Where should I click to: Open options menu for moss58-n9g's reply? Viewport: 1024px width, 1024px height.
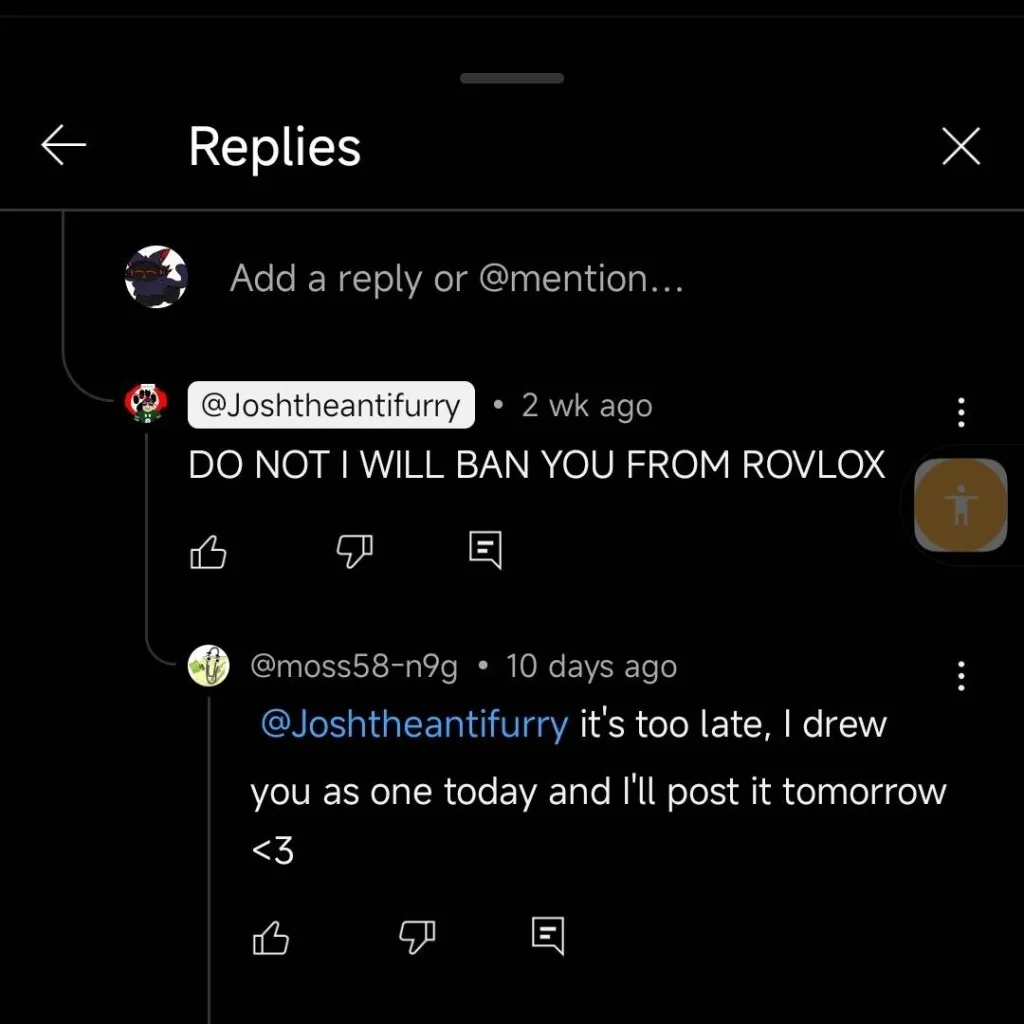(961, 676)
